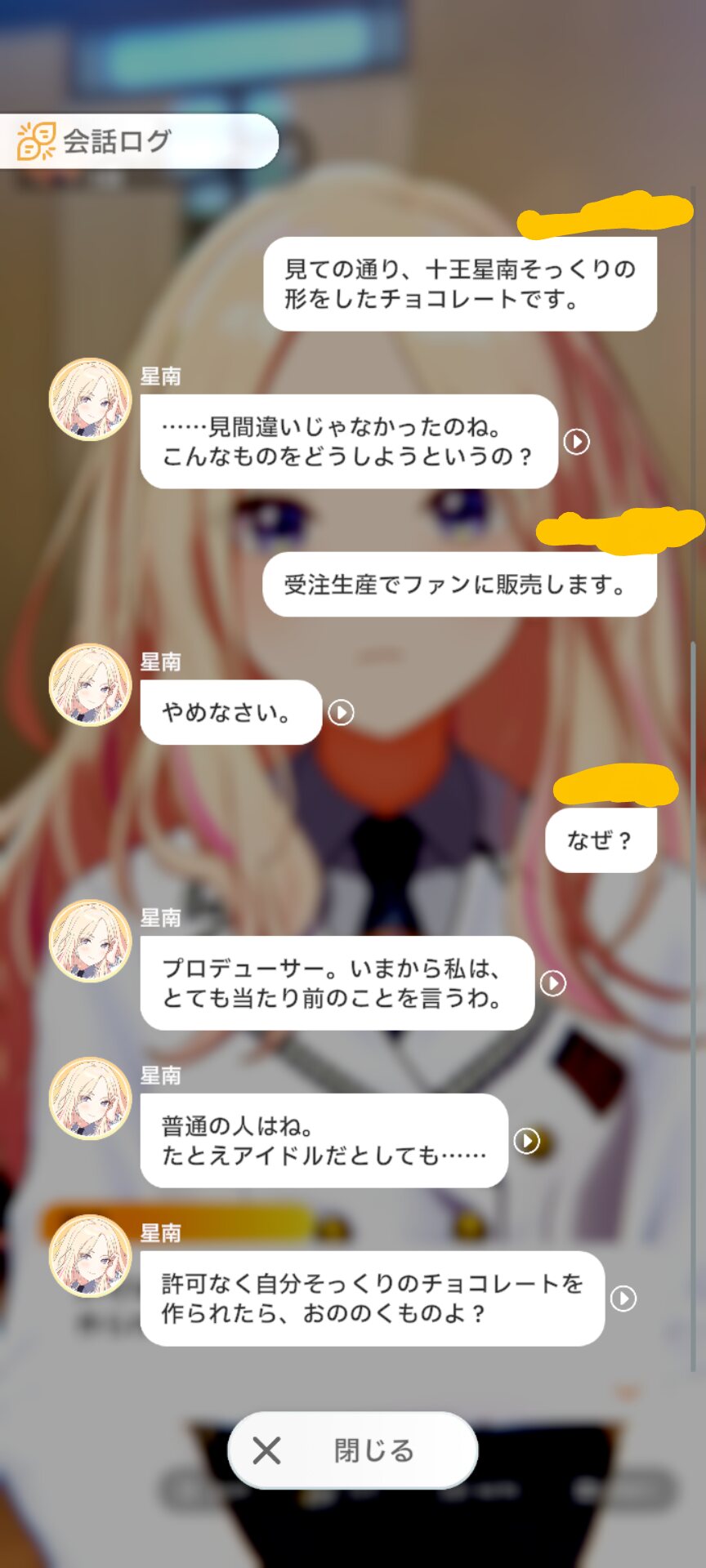Play voice for 許可なく自分そっくりの line
This screenshot has width=706, height=1568.
pos(623,1298)
